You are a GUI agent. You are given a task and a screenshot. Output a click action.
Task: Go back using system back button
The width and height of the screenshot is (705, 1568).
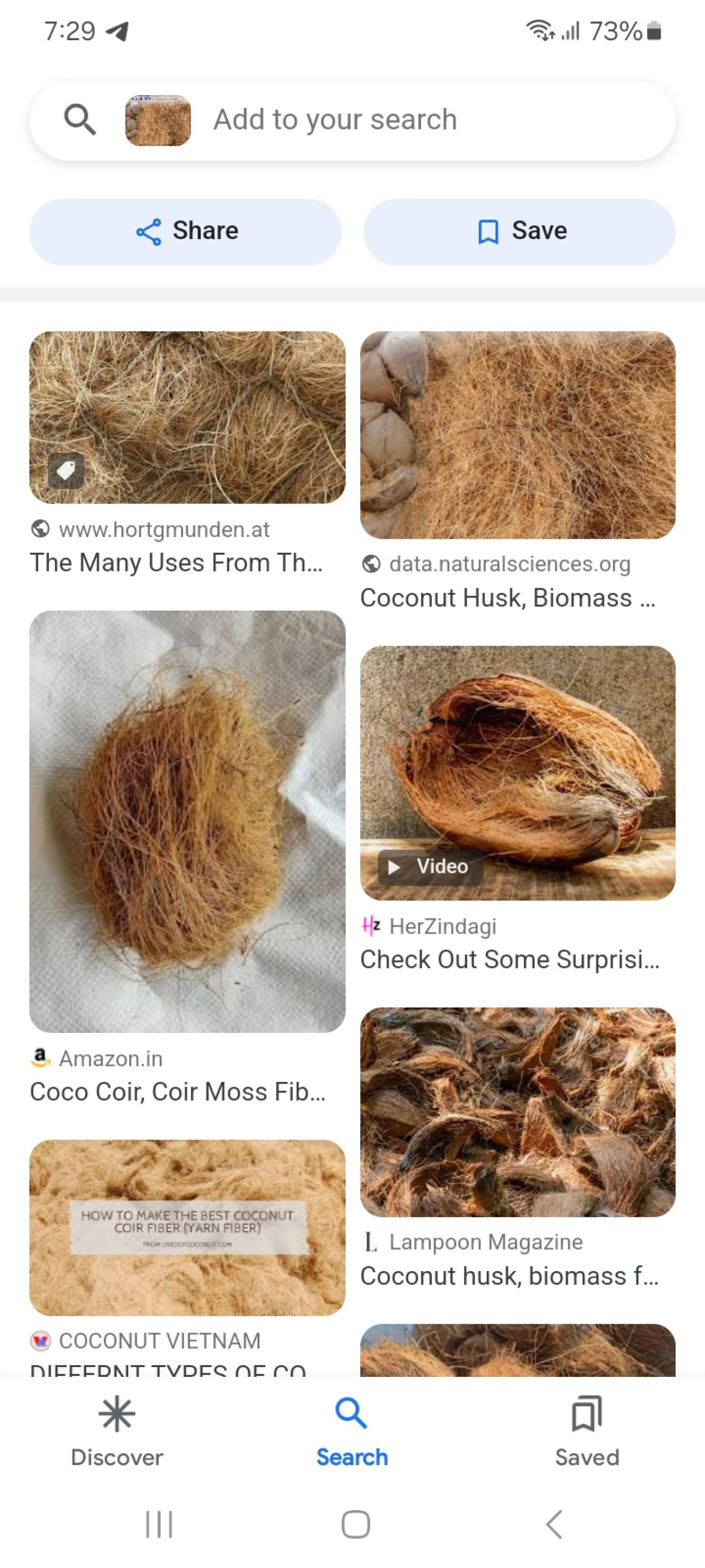pos(554,1524)
